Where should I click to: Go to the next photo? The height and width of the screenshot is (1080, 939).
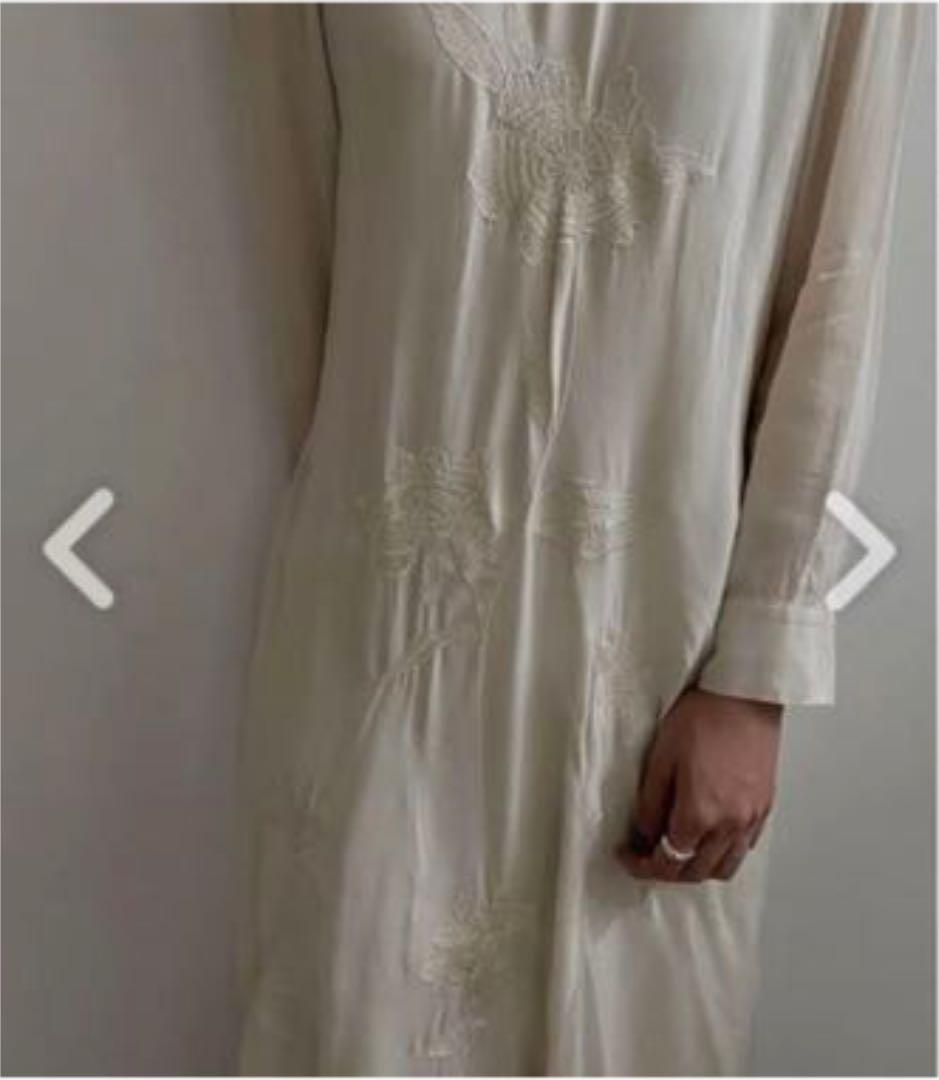[x=860, y=549]
